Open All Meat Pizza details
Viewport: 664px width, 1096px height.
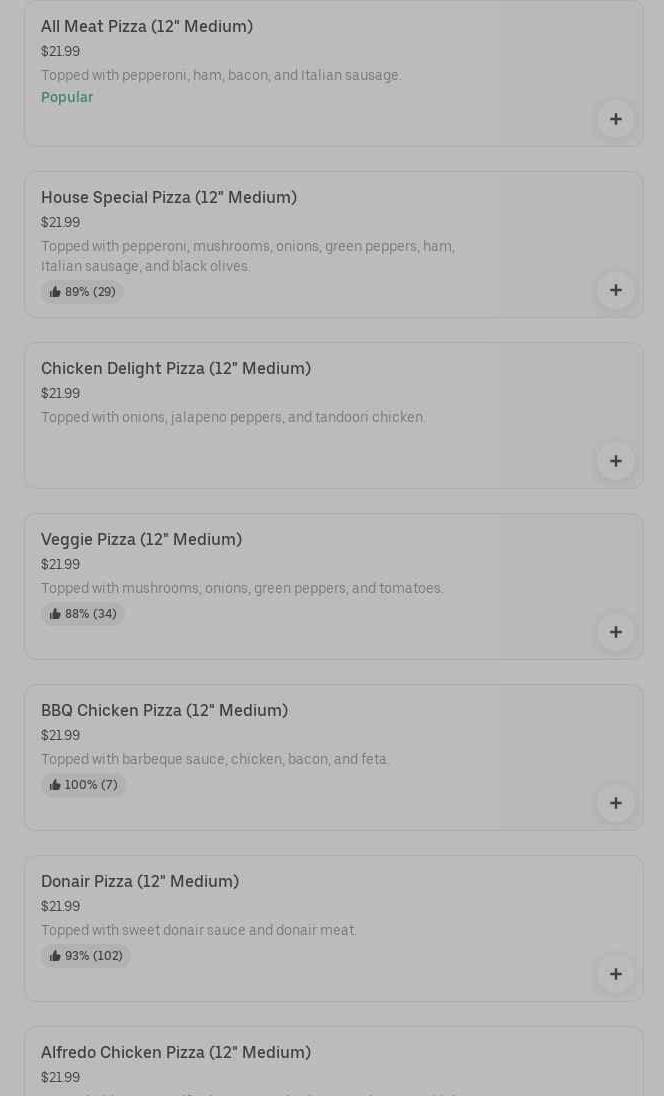click(333, 73)
